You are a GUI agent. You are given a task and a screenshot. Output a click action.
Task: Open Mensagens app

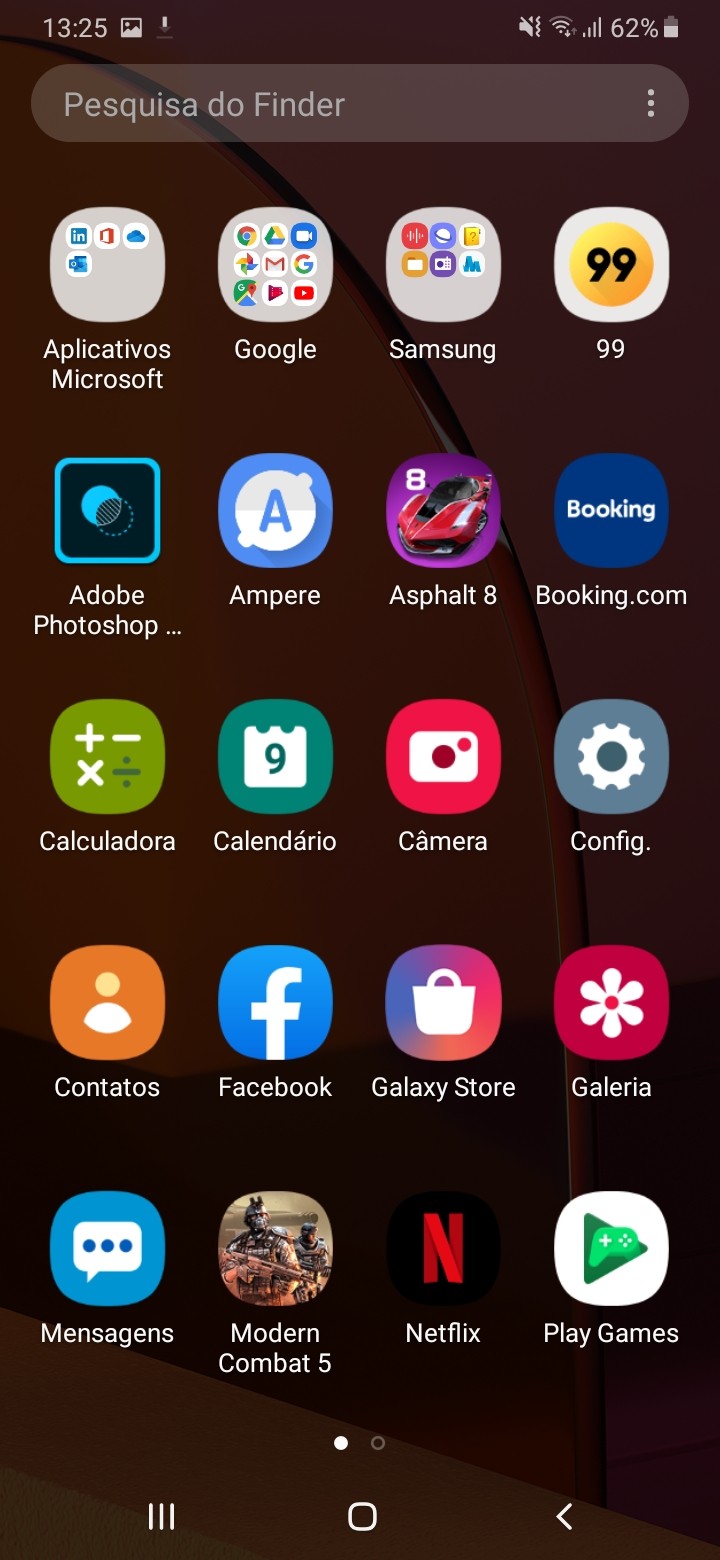click(x=107, y=1249)
